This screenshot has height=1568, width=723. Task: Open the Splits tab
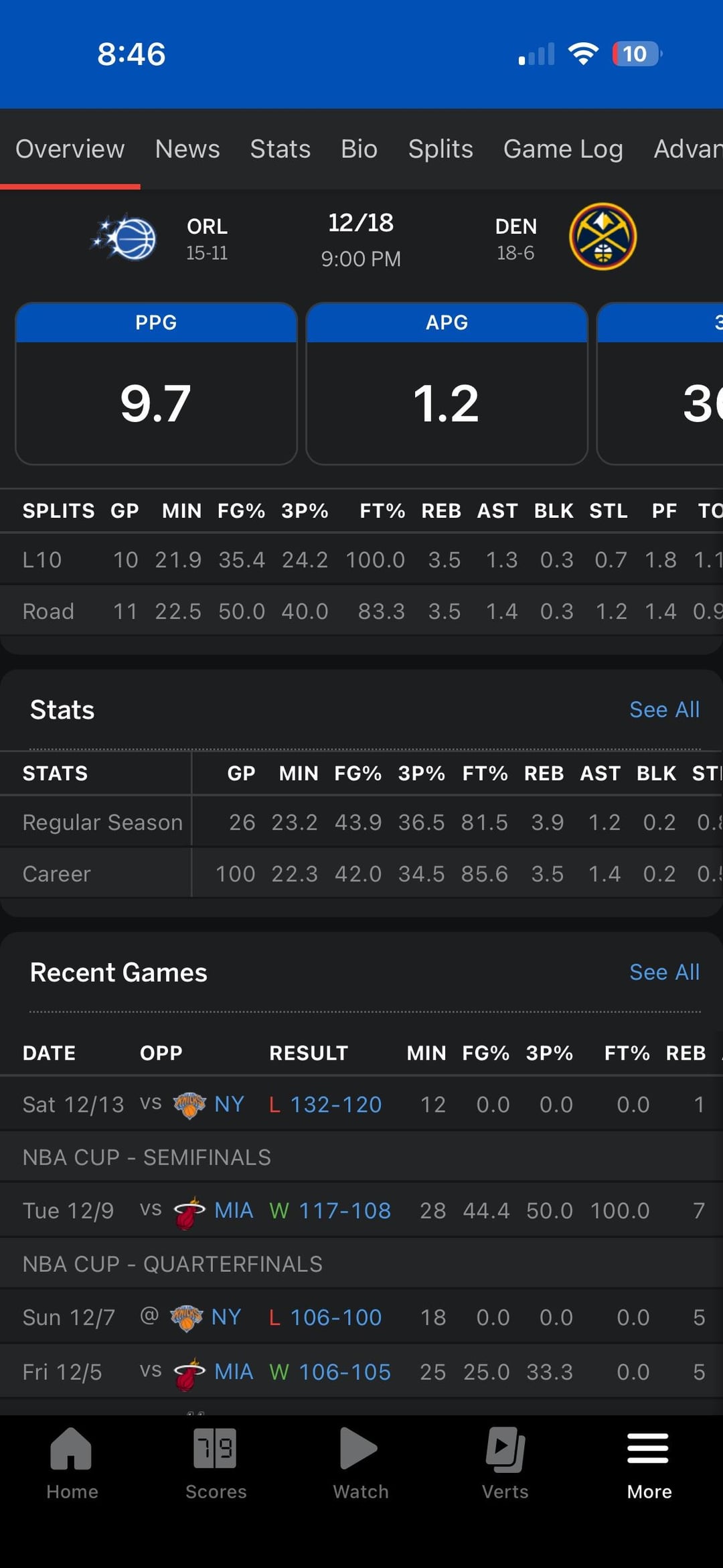click(440, 149)
